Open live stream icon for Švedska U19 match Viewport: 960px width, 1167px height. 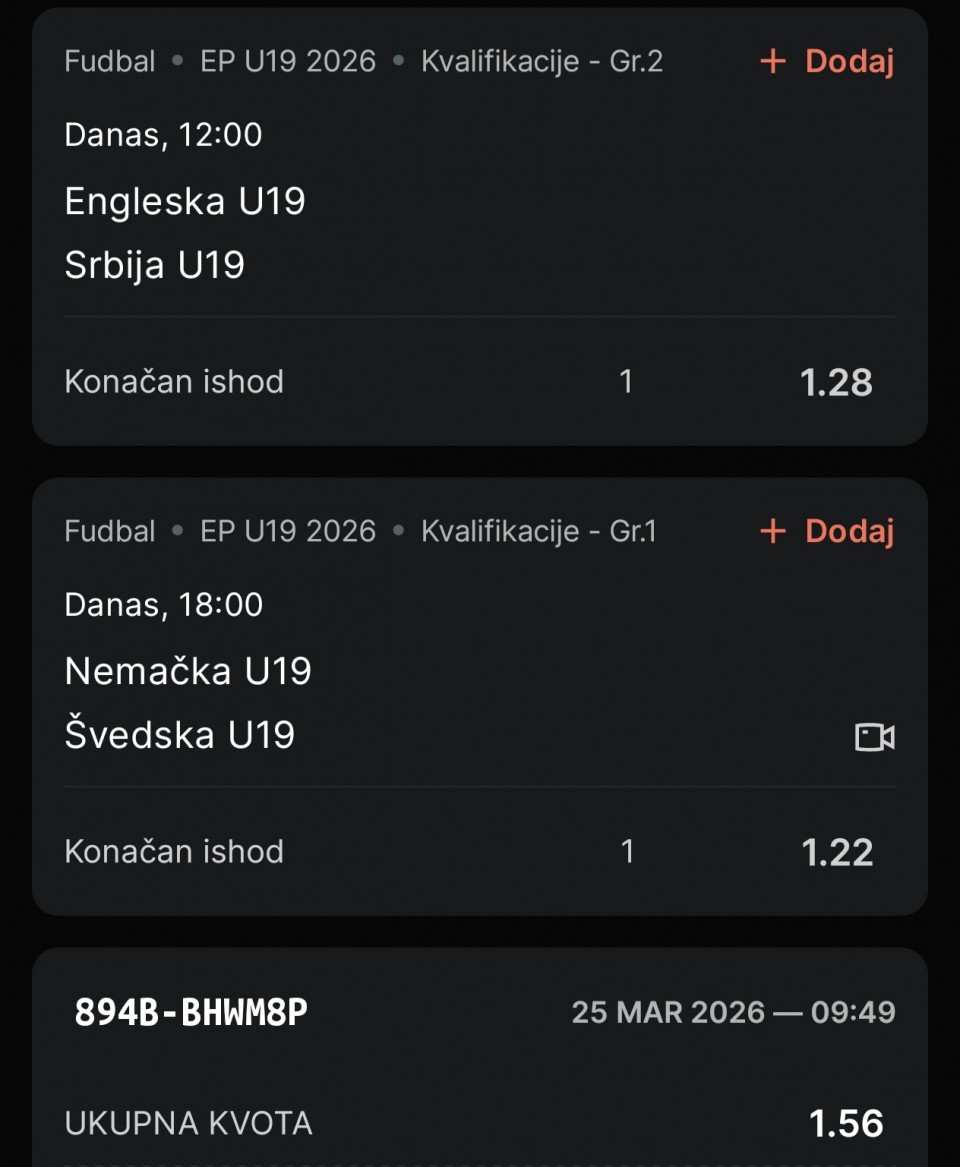874,738
